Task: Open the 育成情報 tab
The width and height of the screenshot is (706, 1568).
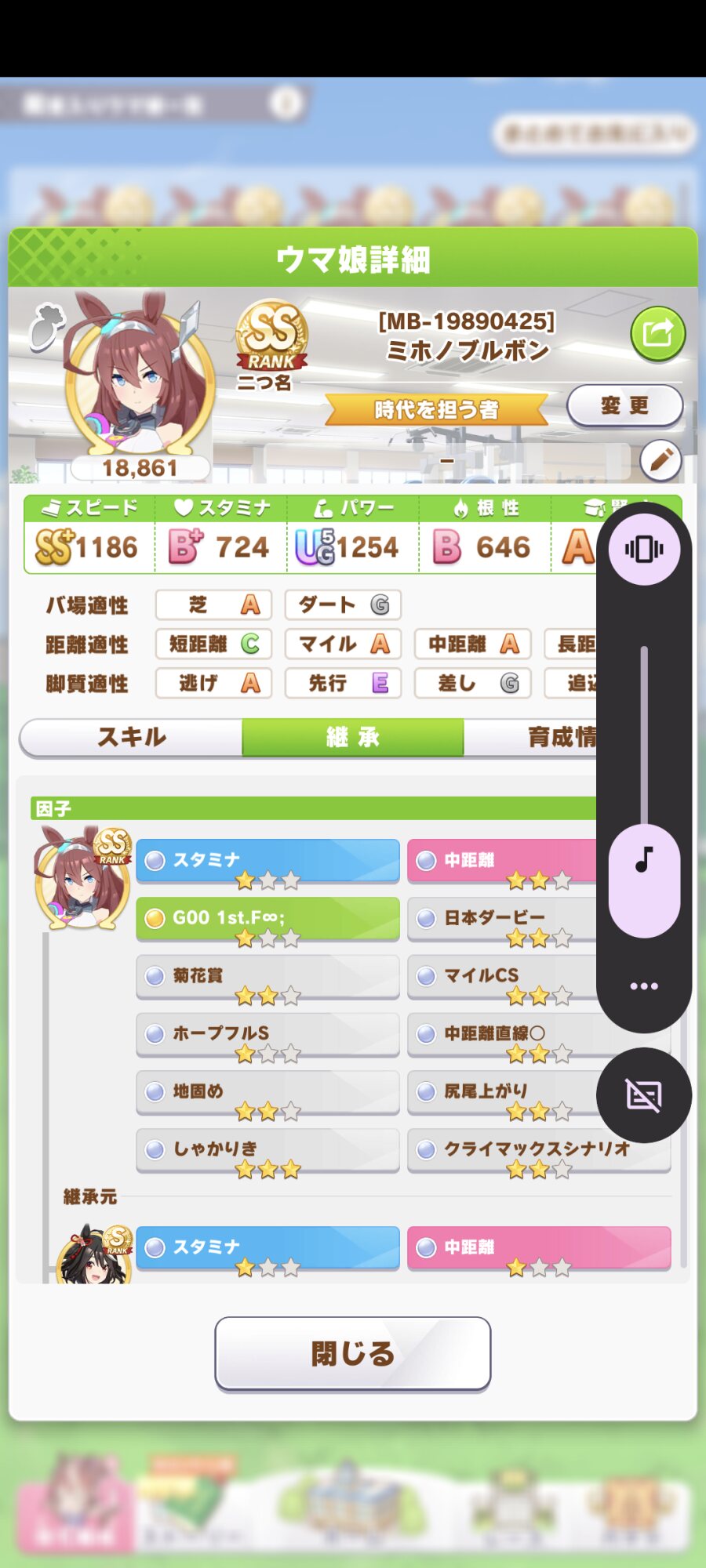Action: (530, 737)
